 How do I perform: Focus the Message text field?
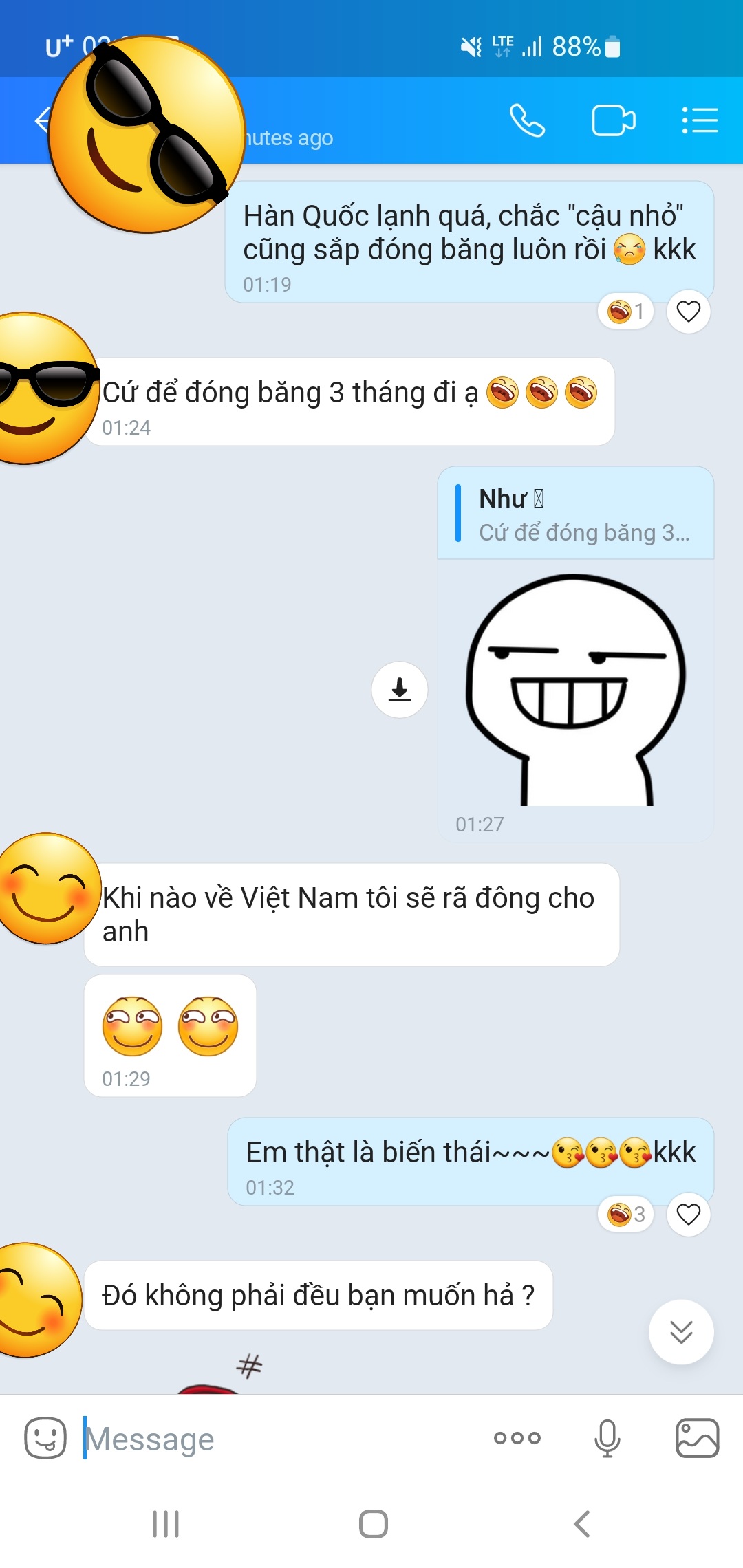[x=275, y=1438]
